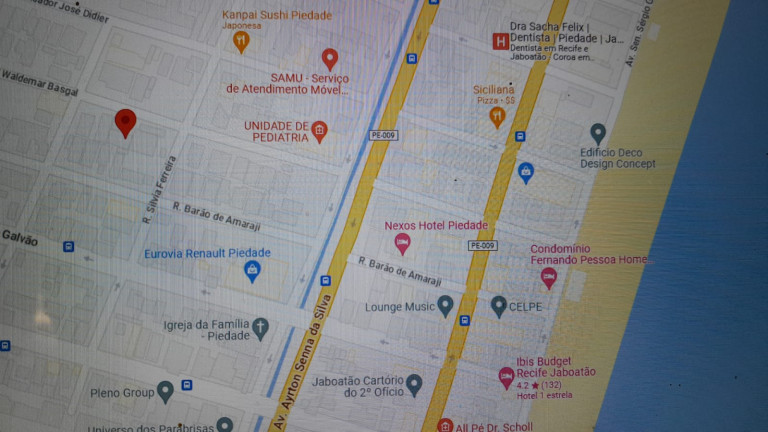Tap the CELPE location pin

(498, 306)
